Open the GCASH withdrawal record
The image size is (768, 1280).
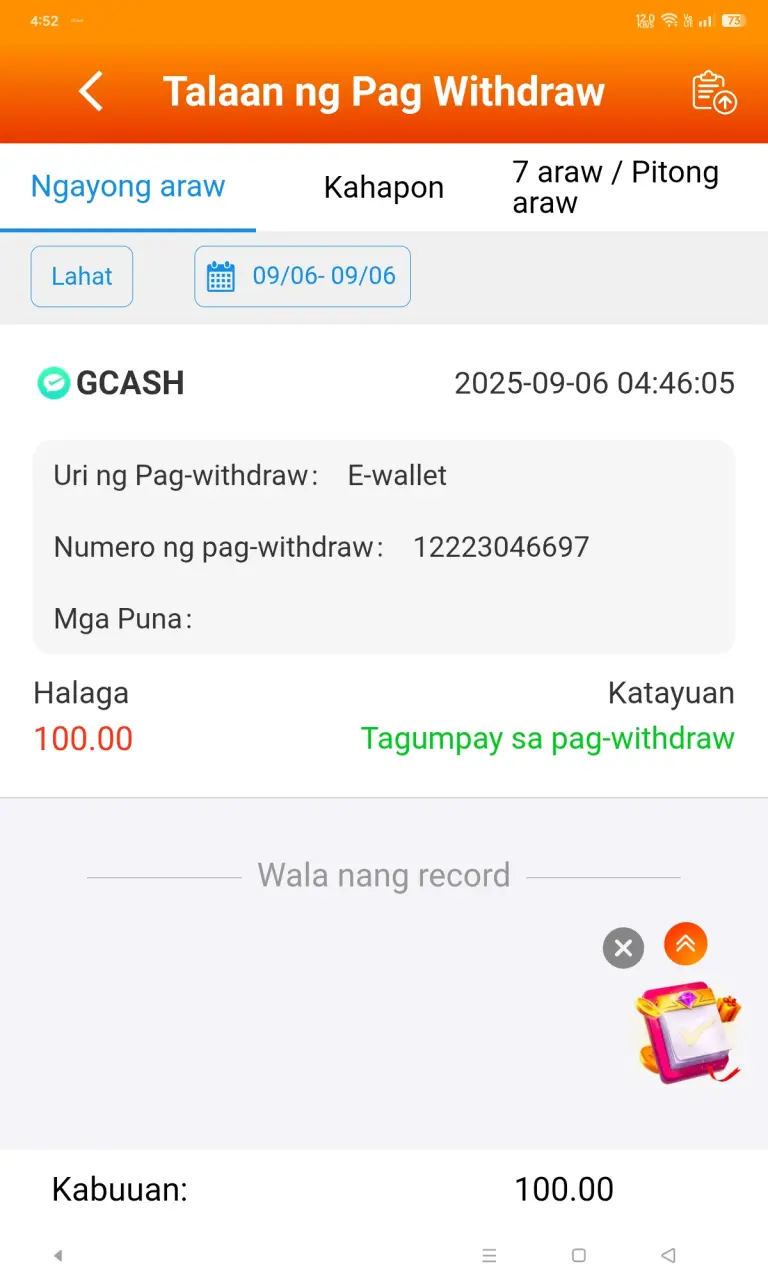pos(384,560)
